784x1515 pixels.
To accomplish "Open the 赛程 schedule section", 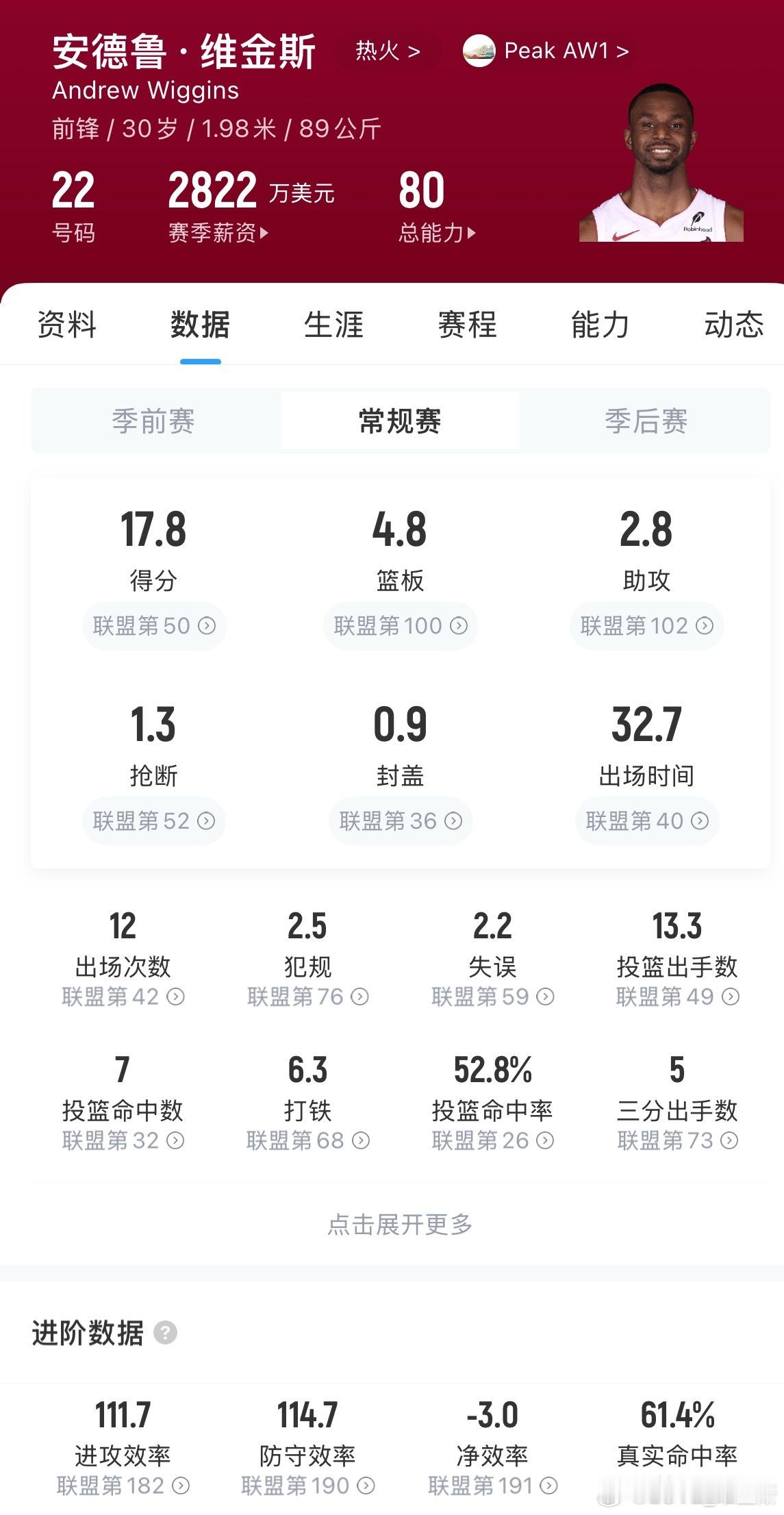I will pyautogui.click(x=466, y=327).
